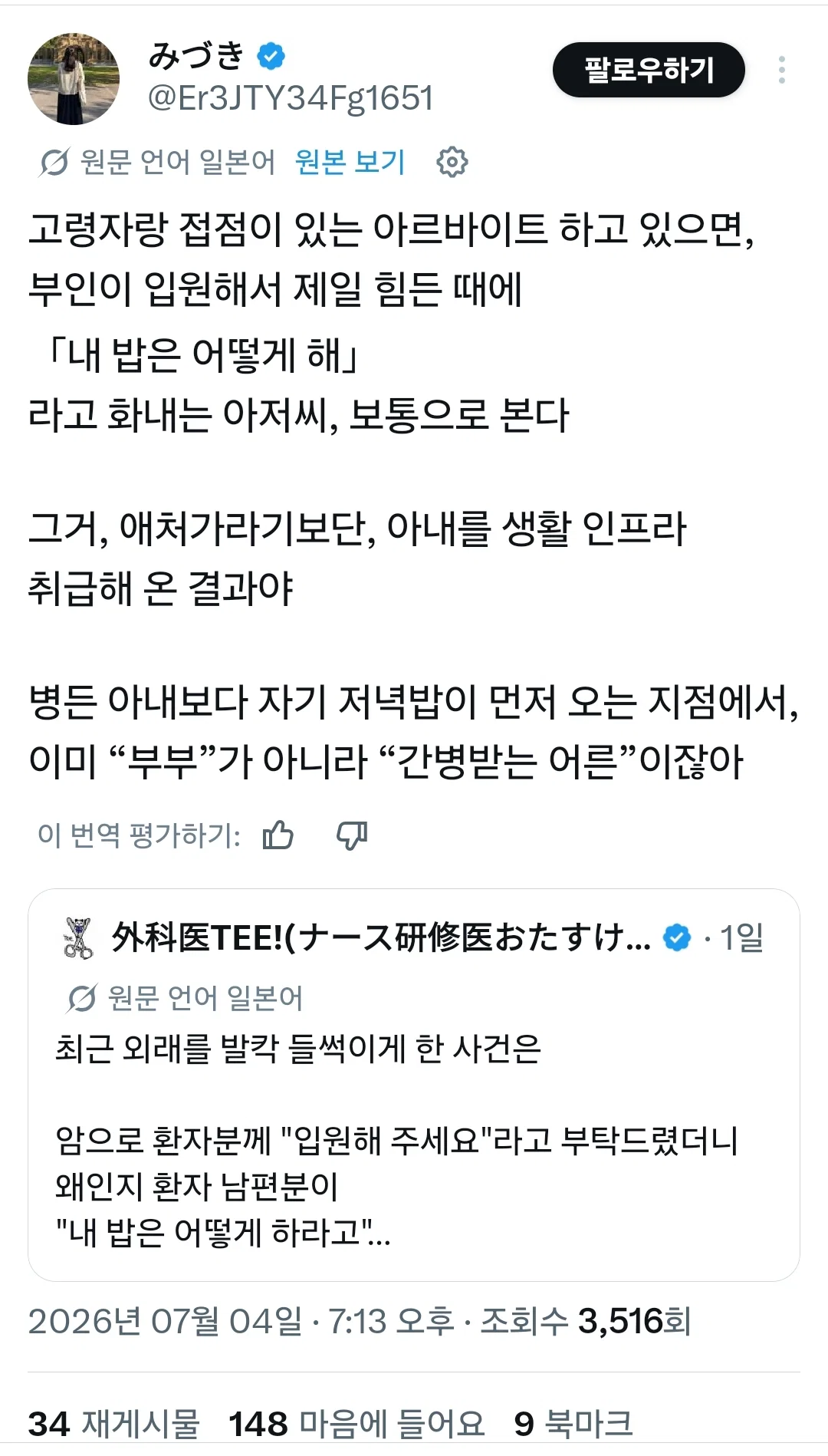Open the three-dot overflow menu
The image size is (828, 1456).
point(781,70)
